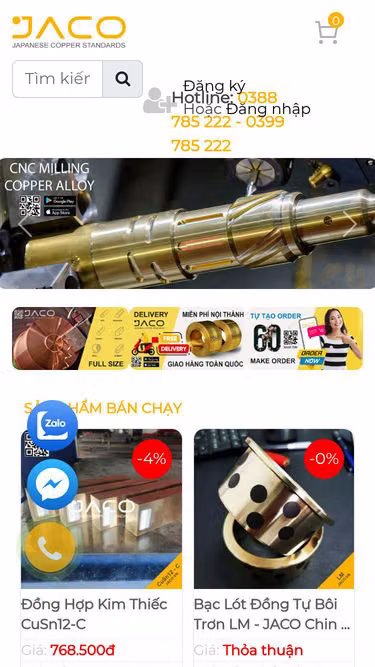This screenshot has width=375, height=667.
Task: Go to the next banner slide
Action: [350, 224]
